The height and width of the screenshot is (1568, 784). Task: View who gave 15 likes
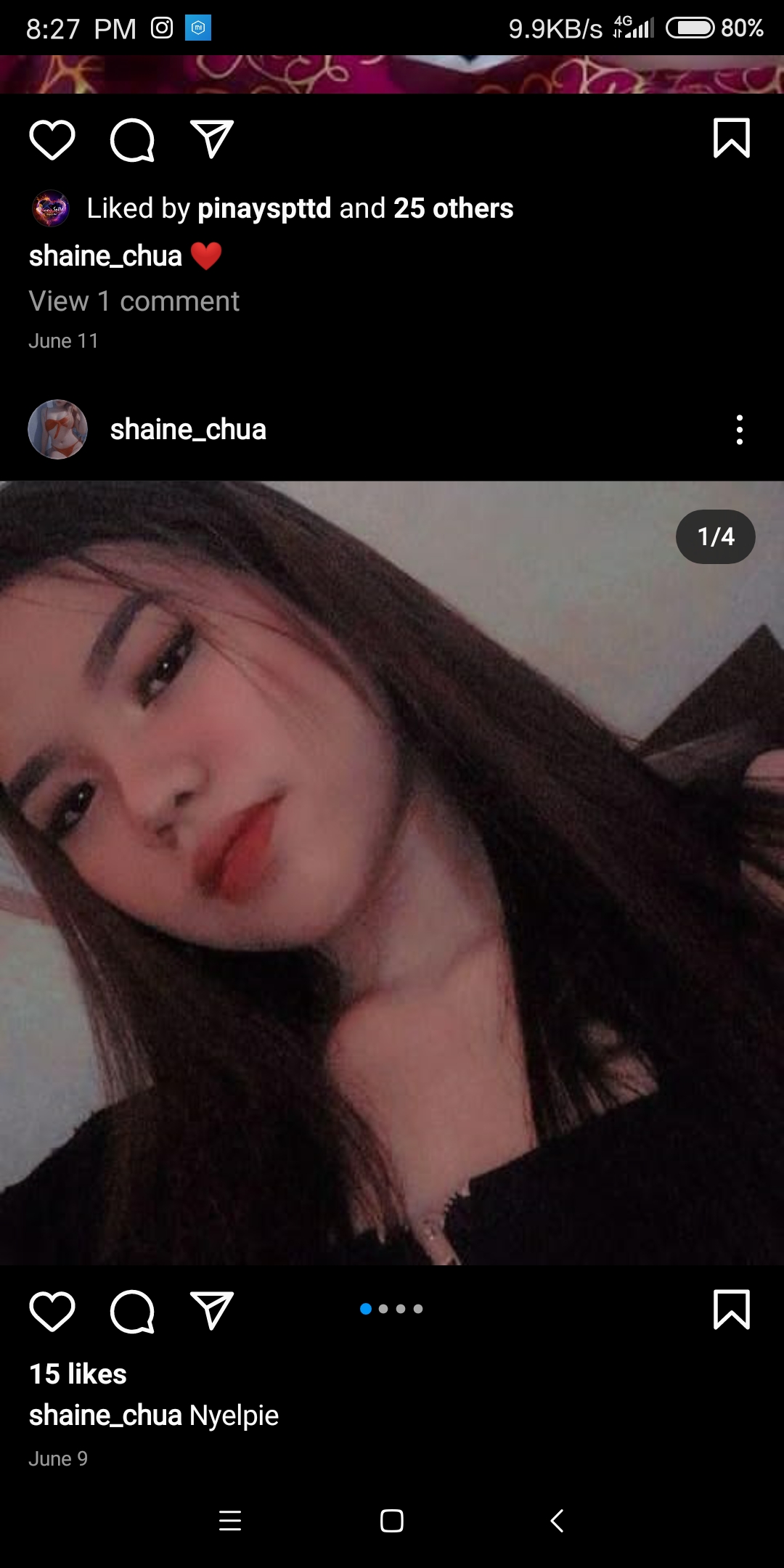tap(78, 1373)
